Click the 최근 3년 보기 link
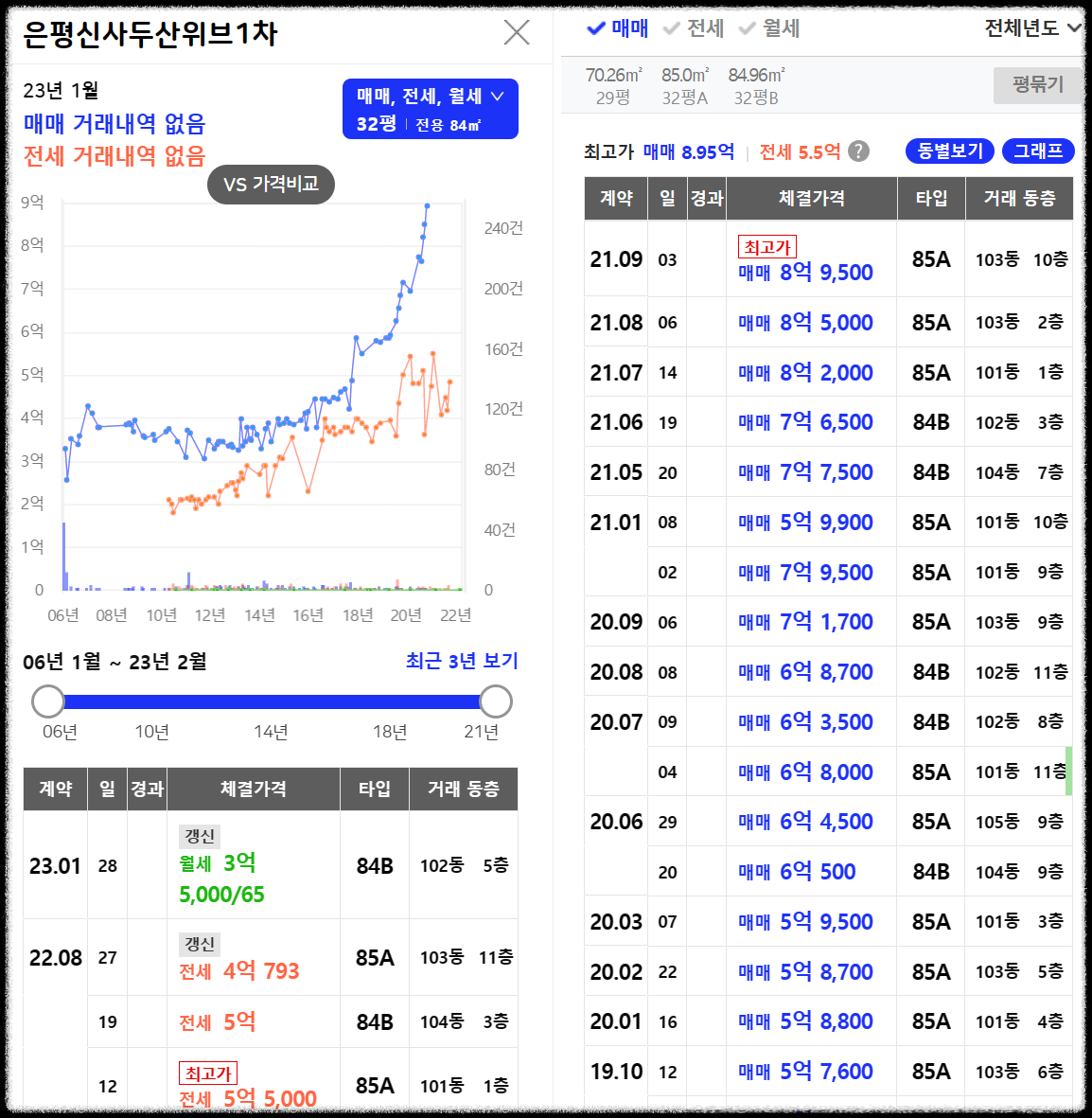 tap(462, 661)
